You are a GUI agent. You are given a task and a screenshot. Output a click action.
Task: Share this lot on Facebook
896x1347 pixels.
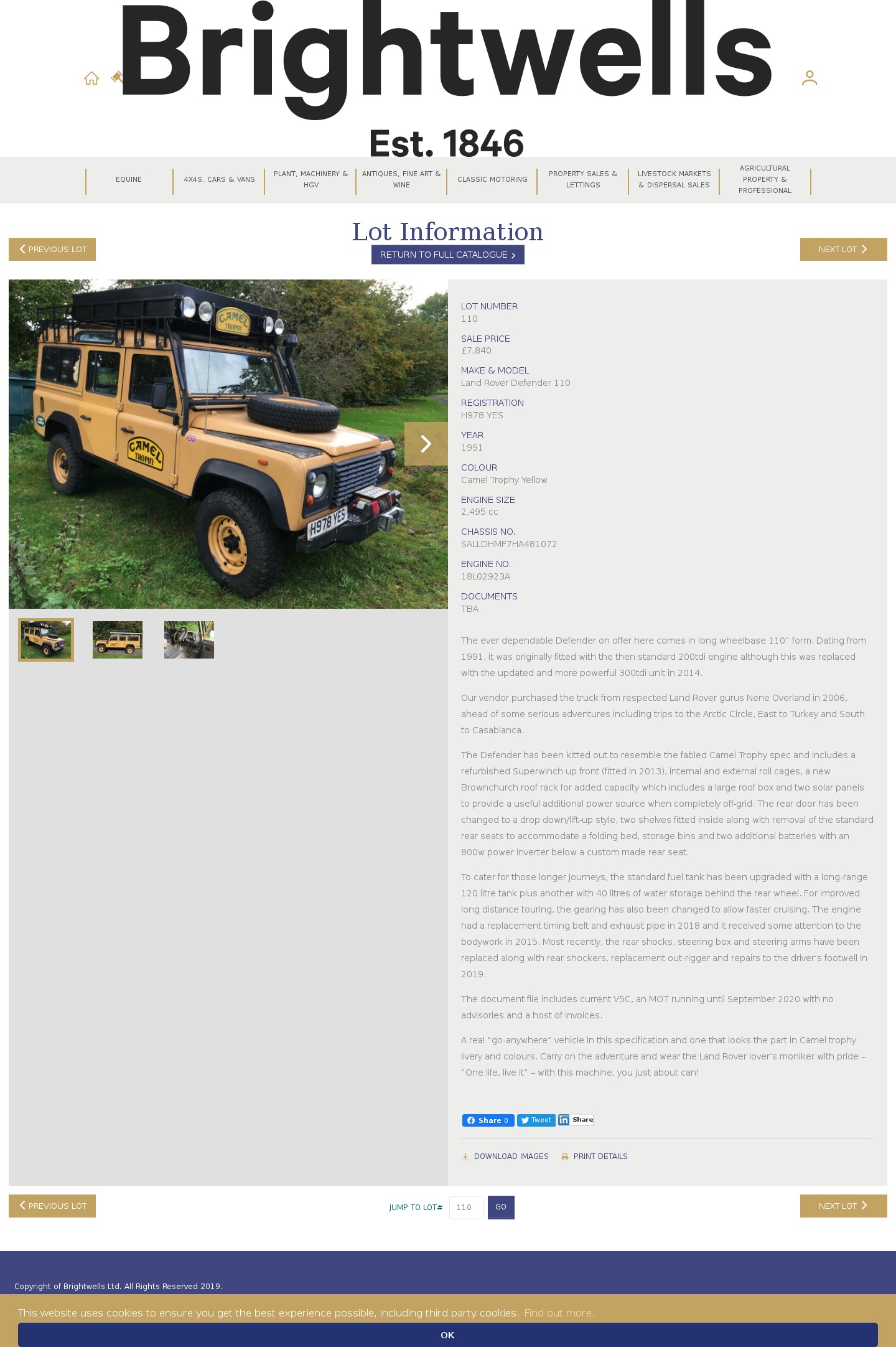coord(488,1120)
